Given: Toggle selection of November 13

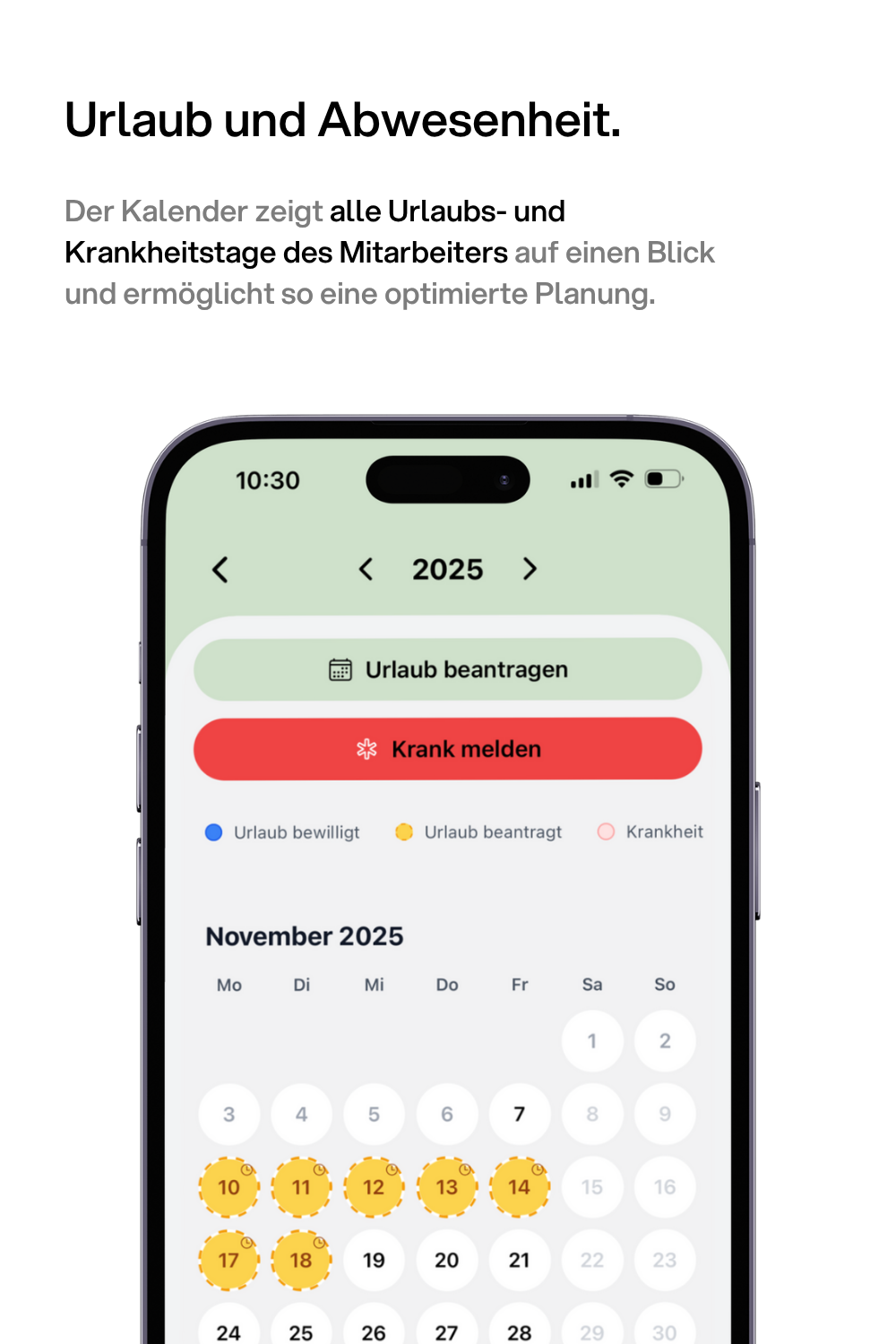Looking at the screenshot, I should [447, 1187].
